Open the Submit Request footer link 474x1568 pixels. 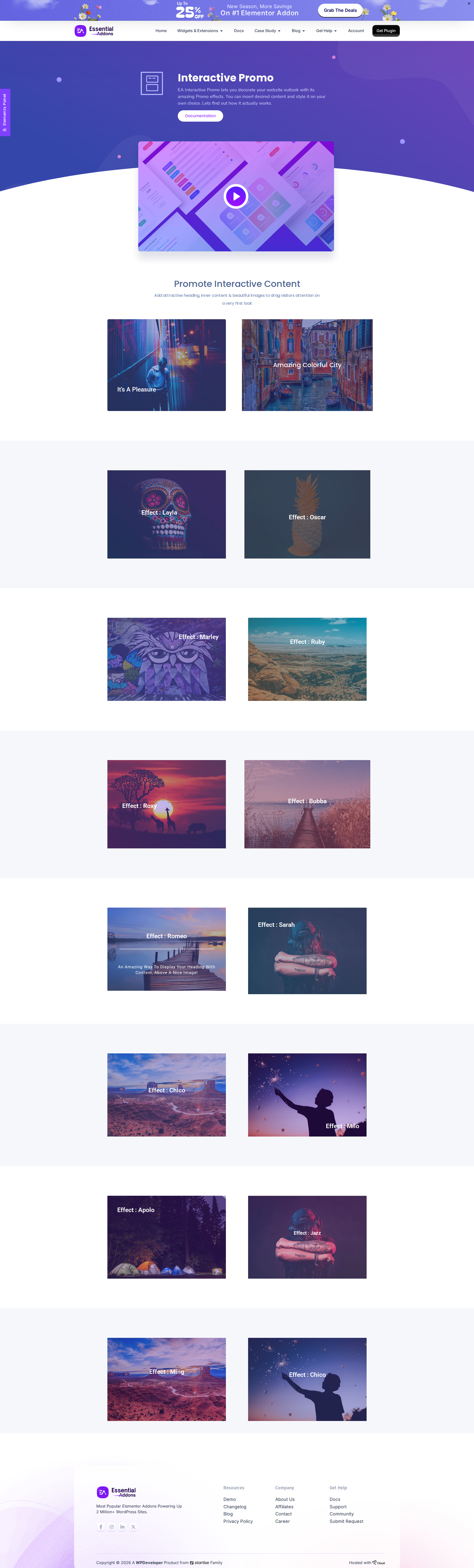point(346,1521)
